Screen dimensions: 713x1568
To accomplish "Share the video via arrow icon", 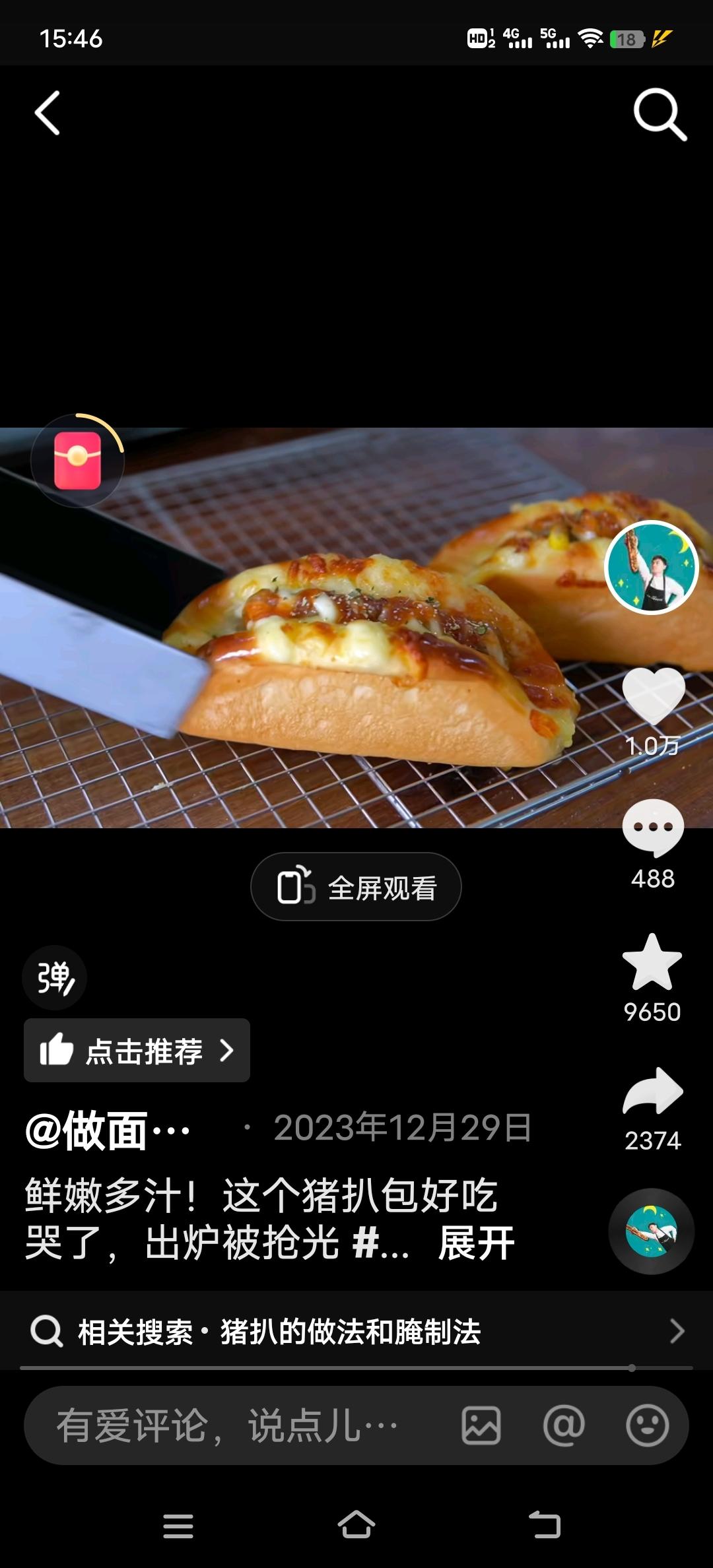I will point(653,1092).
